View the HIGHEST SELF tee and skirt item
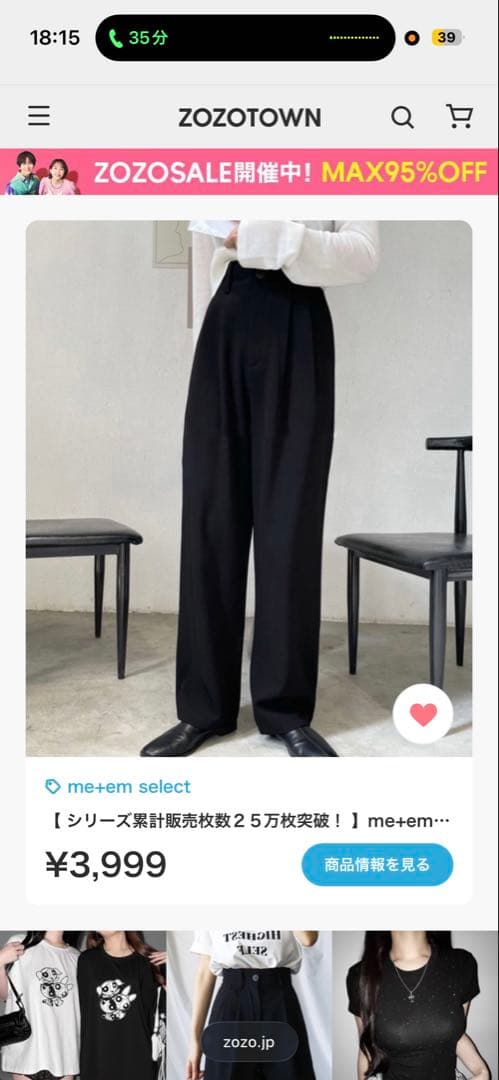Screen dimensions: 499x1080 pyautogui.click(x=250, y=1006)
